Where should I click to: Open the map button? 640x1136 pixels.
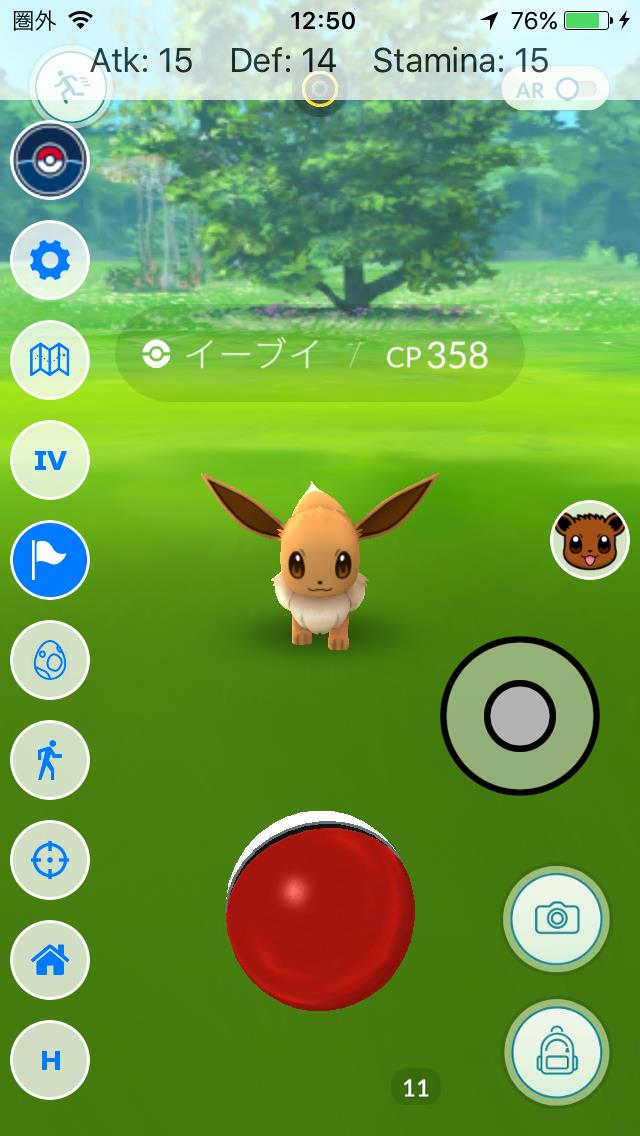(50, 360)
